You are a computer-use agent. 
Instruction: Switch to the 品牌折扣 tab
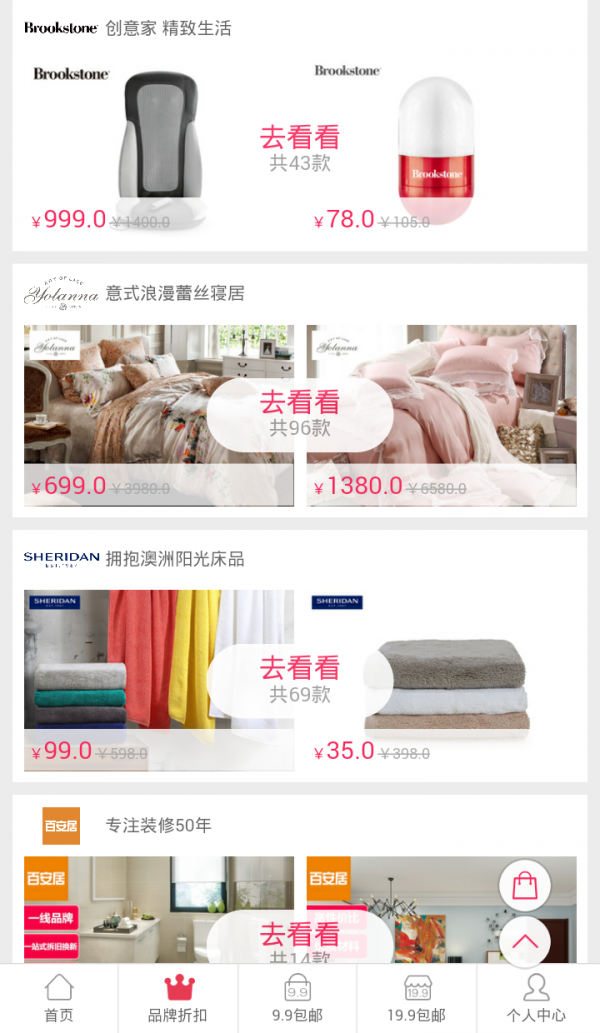click(178, 998)
